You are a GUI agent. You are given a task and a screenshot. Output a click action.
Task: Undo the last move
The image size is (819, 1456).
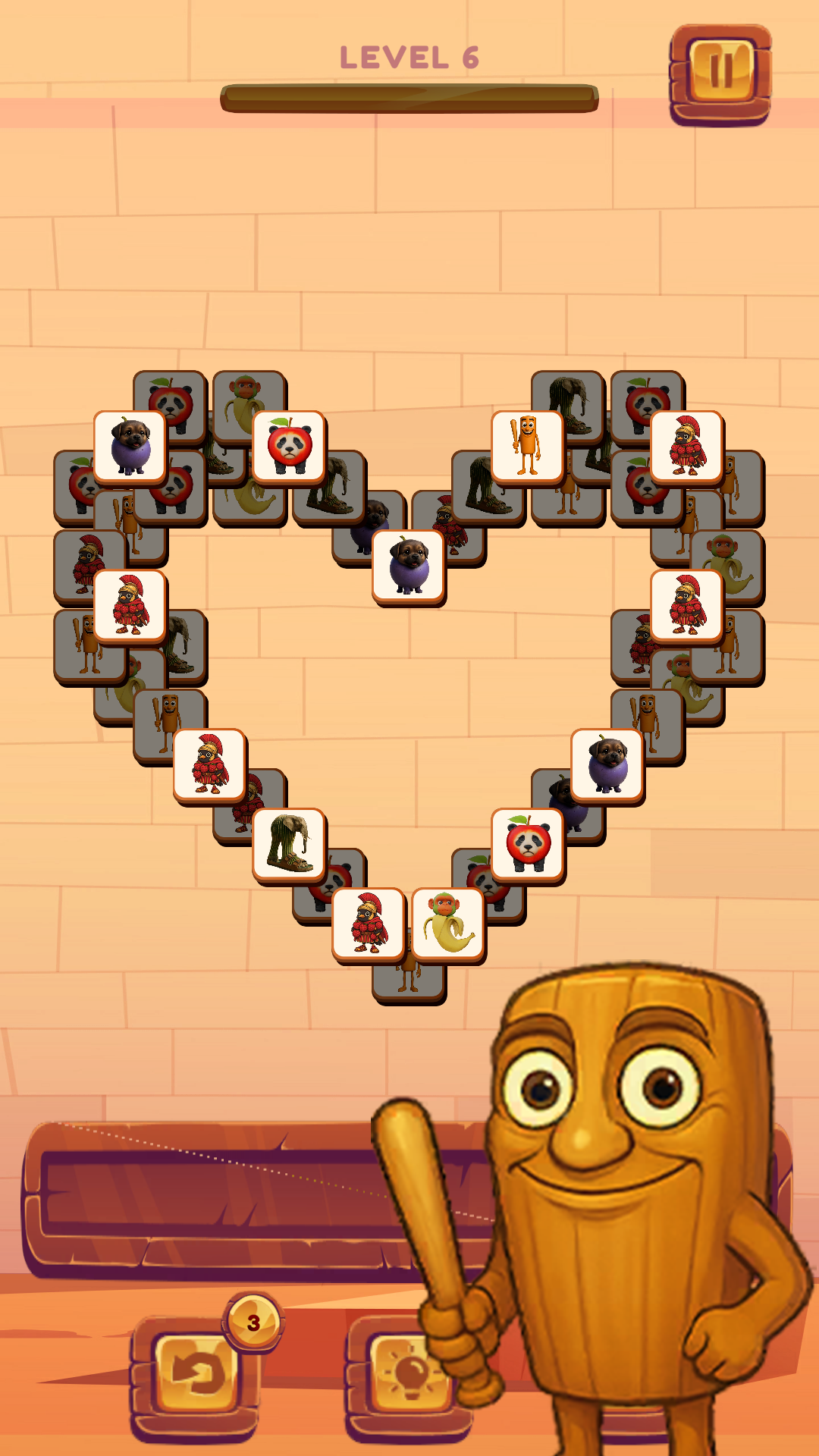[x=196, y=1373]
